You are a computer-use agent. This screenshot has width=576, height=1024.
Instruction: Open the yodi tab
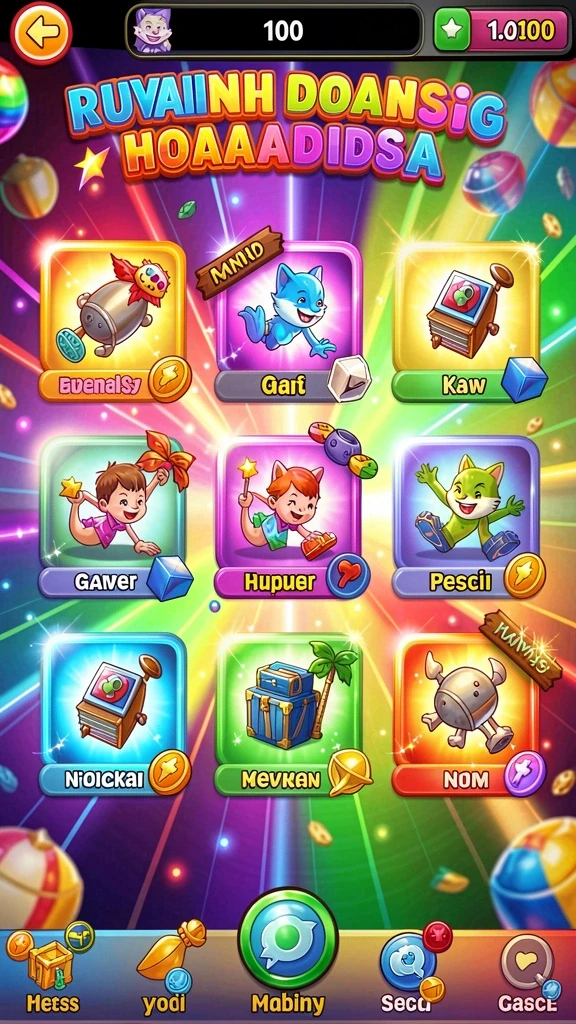coord(167,968)
